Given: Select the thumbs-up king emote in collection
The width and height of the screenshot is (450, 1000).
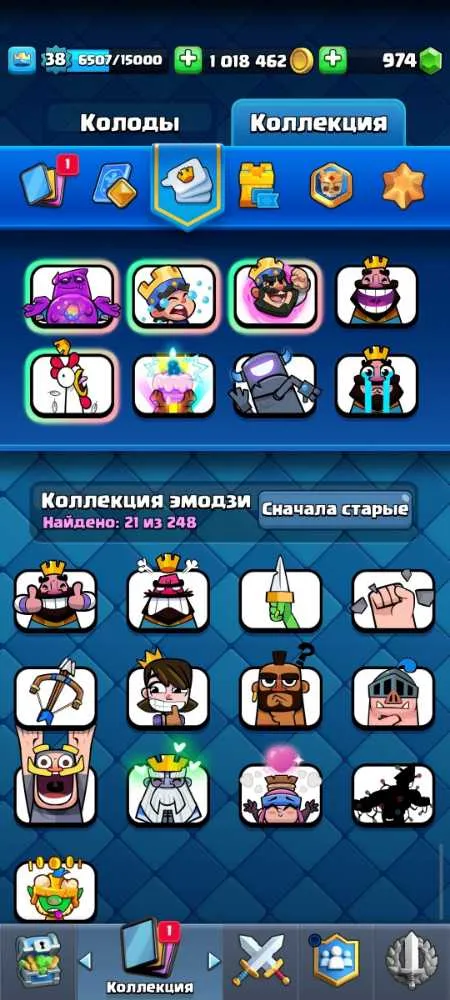Looking at the screenshot, I should [x=55, y=598].
